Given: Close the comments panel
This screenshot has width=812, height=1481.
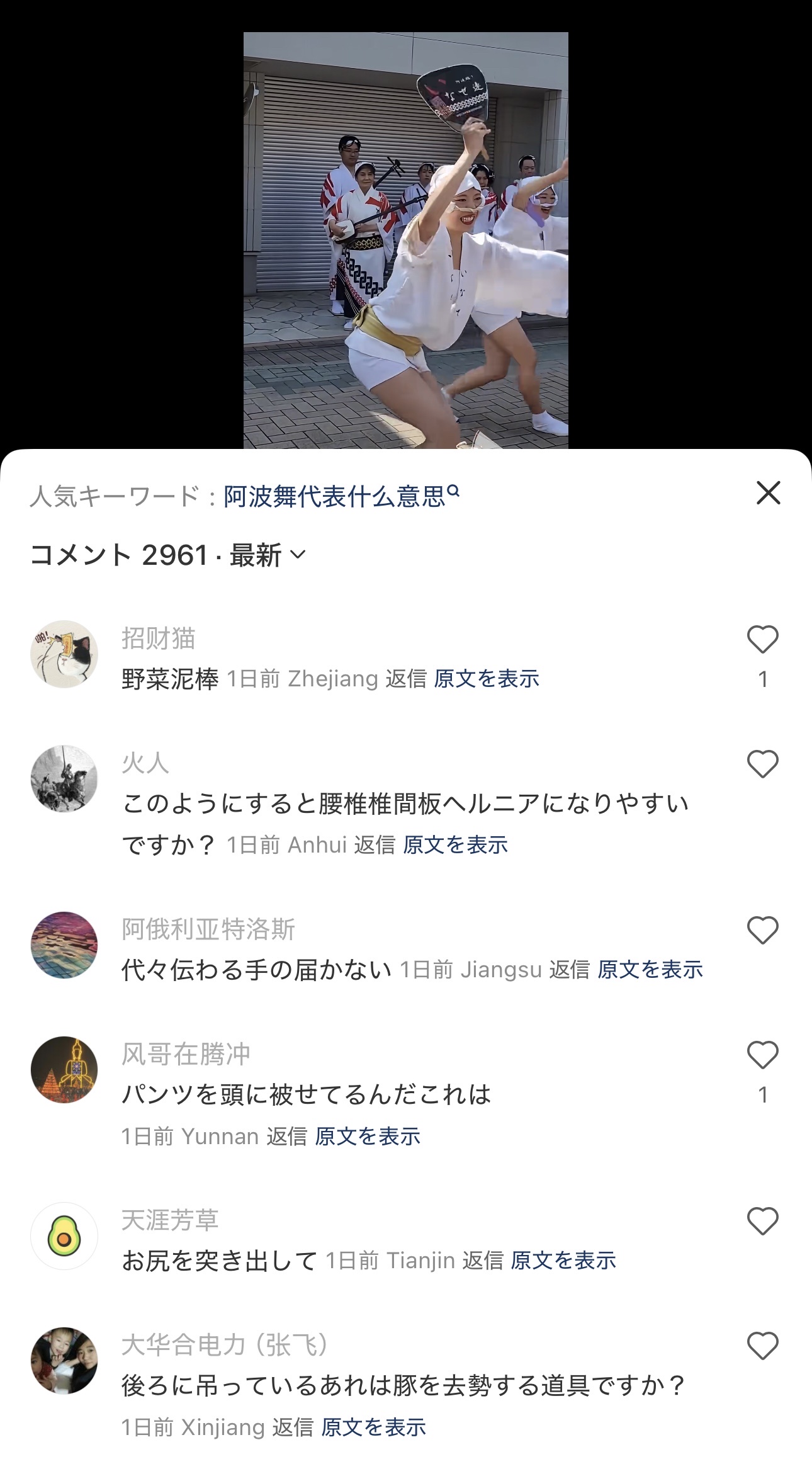Looking at the screenshot, I should tap(768, 493).
